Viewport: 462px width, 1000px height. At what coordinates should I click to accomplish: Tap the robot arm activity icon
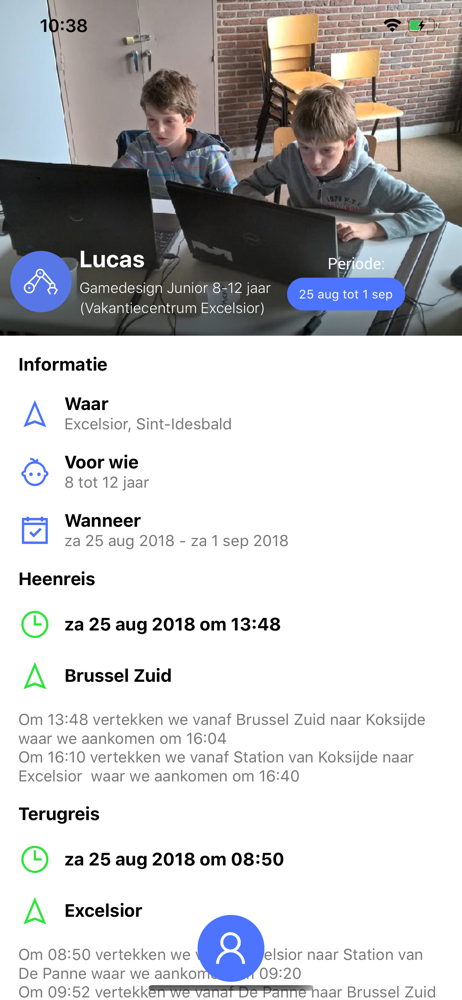coord(41,281)
